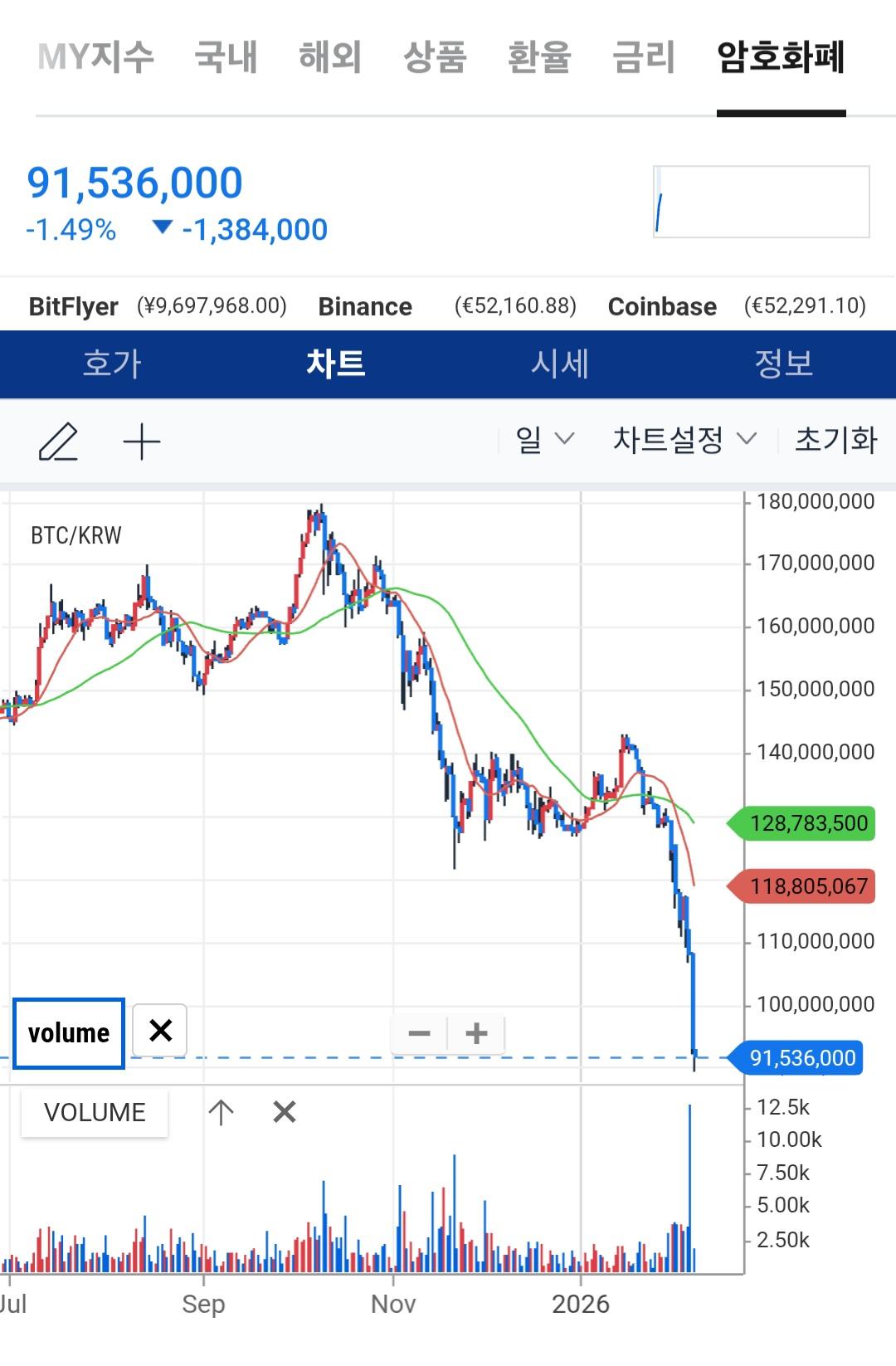Select the 해외 tab
This screenshot has height=1366, width=896.
[330, 58]
